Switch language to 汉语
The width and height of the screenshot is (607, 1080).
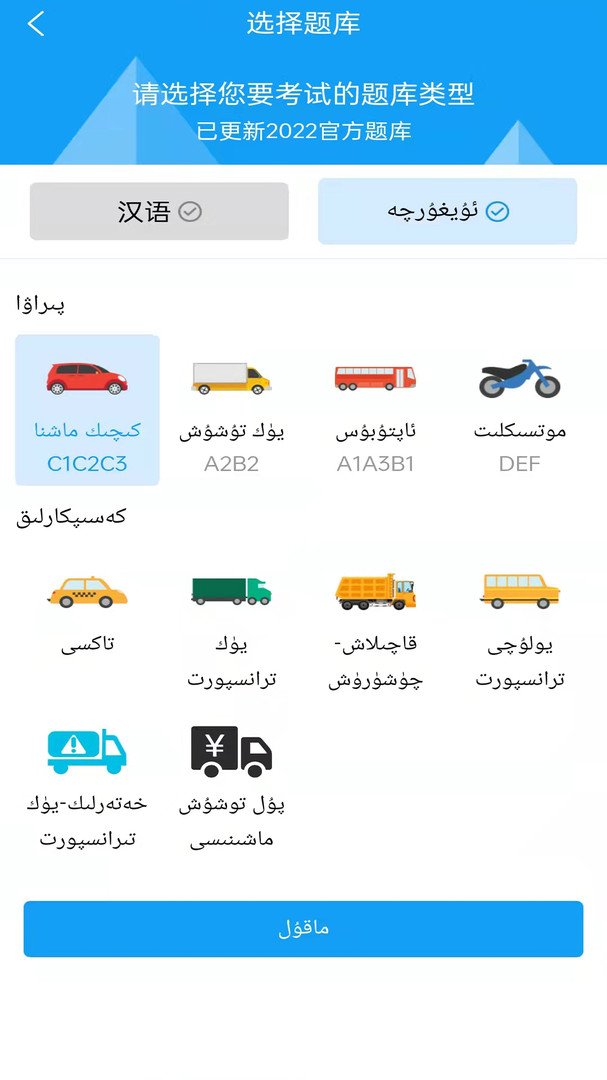pos(159,211)
